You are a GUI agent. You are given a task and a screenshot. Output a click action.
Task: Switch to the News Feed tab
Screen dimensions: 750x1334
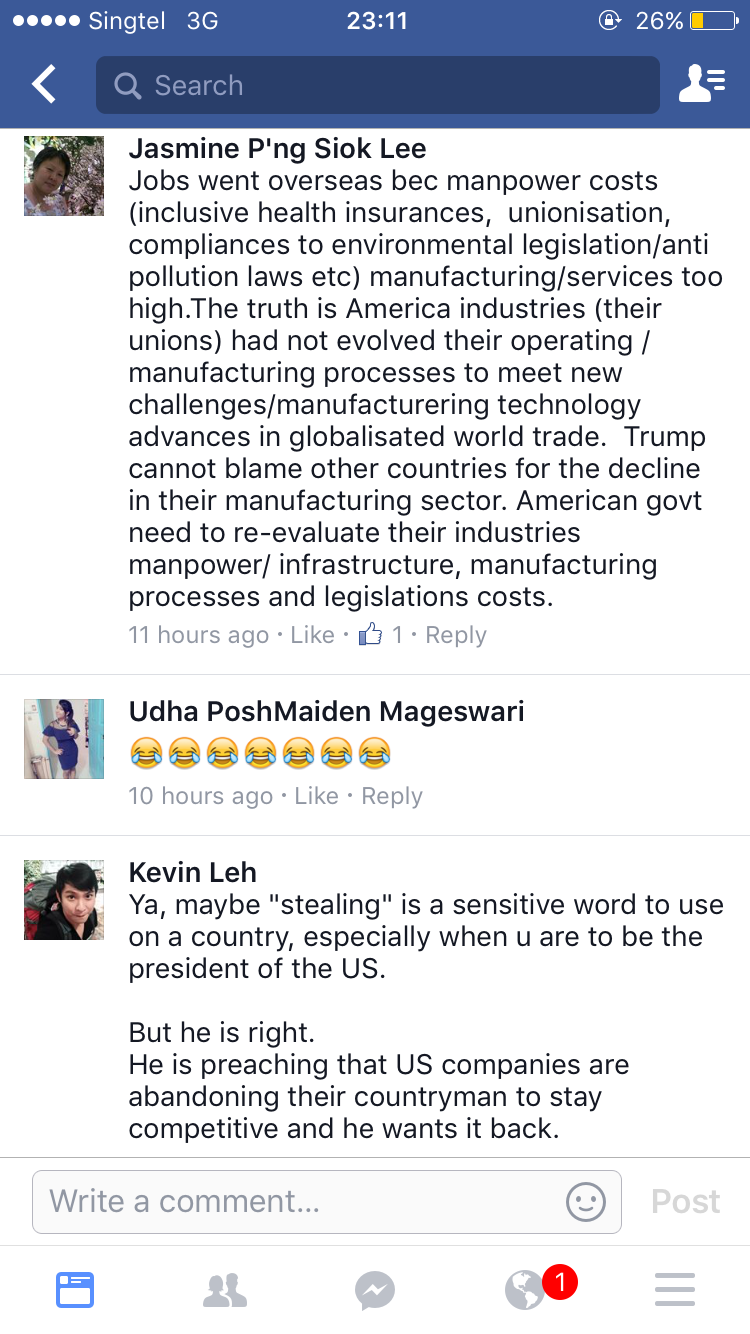point(75,1290)
